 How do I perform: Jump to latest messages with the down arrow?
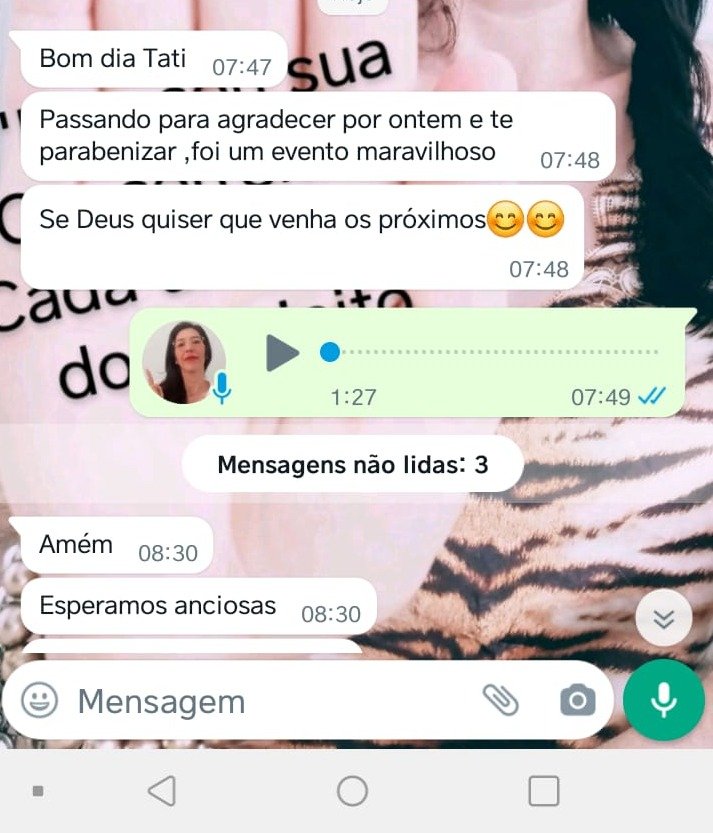click(x=663, y=618)
